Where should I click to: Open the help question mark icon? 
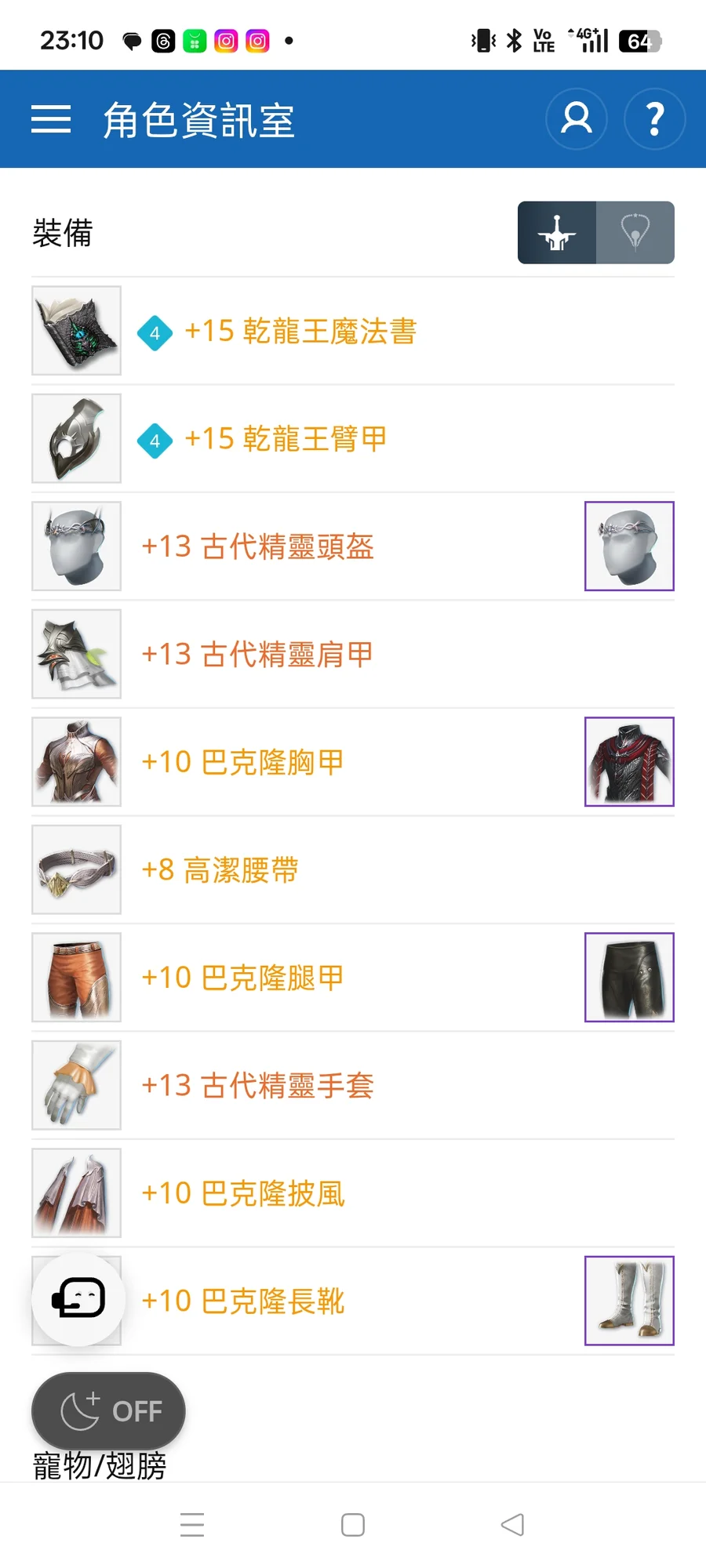pyautogui.click(x=655, y=118)
